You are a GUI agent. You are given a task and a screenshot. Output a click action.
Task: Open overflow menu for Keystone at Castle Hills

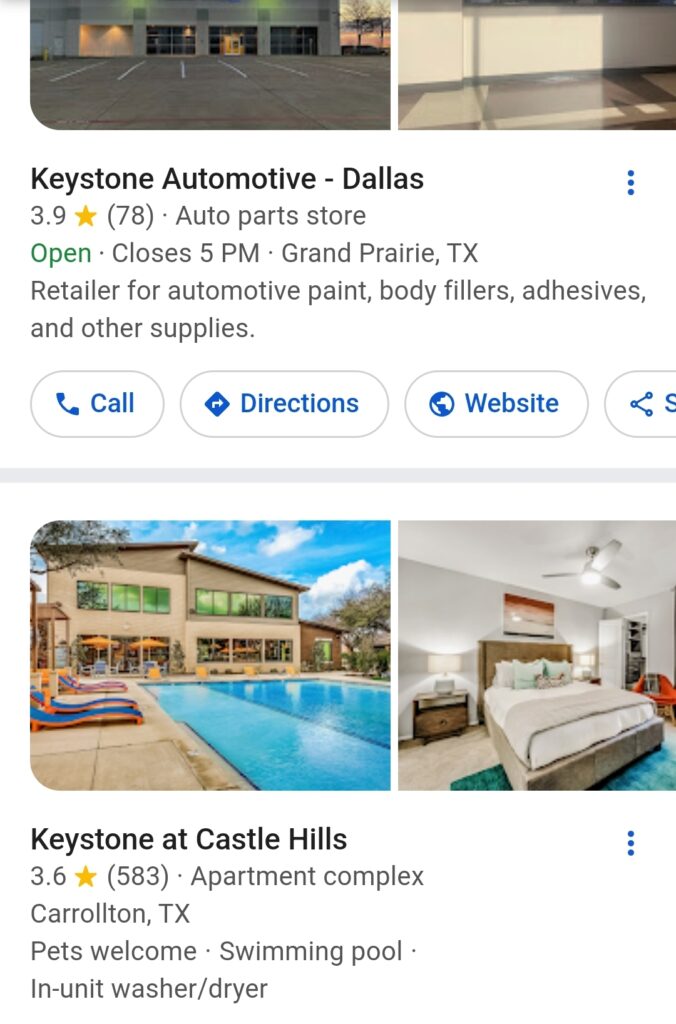point(630,844)
